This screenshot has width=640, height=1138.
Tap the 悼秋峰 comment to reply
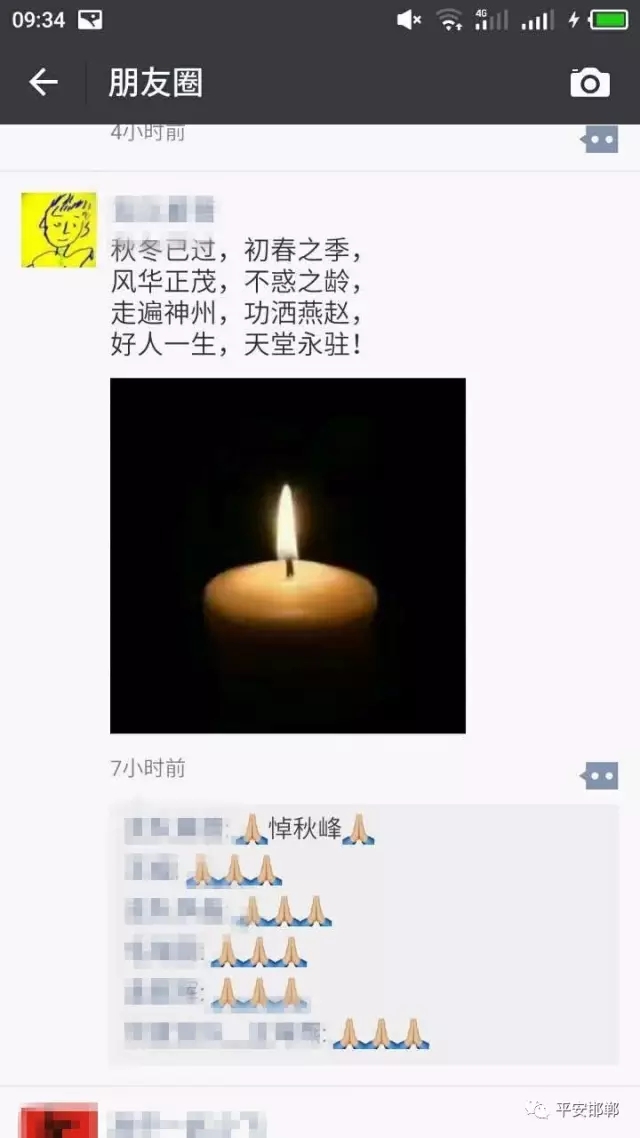click(305, 829)
